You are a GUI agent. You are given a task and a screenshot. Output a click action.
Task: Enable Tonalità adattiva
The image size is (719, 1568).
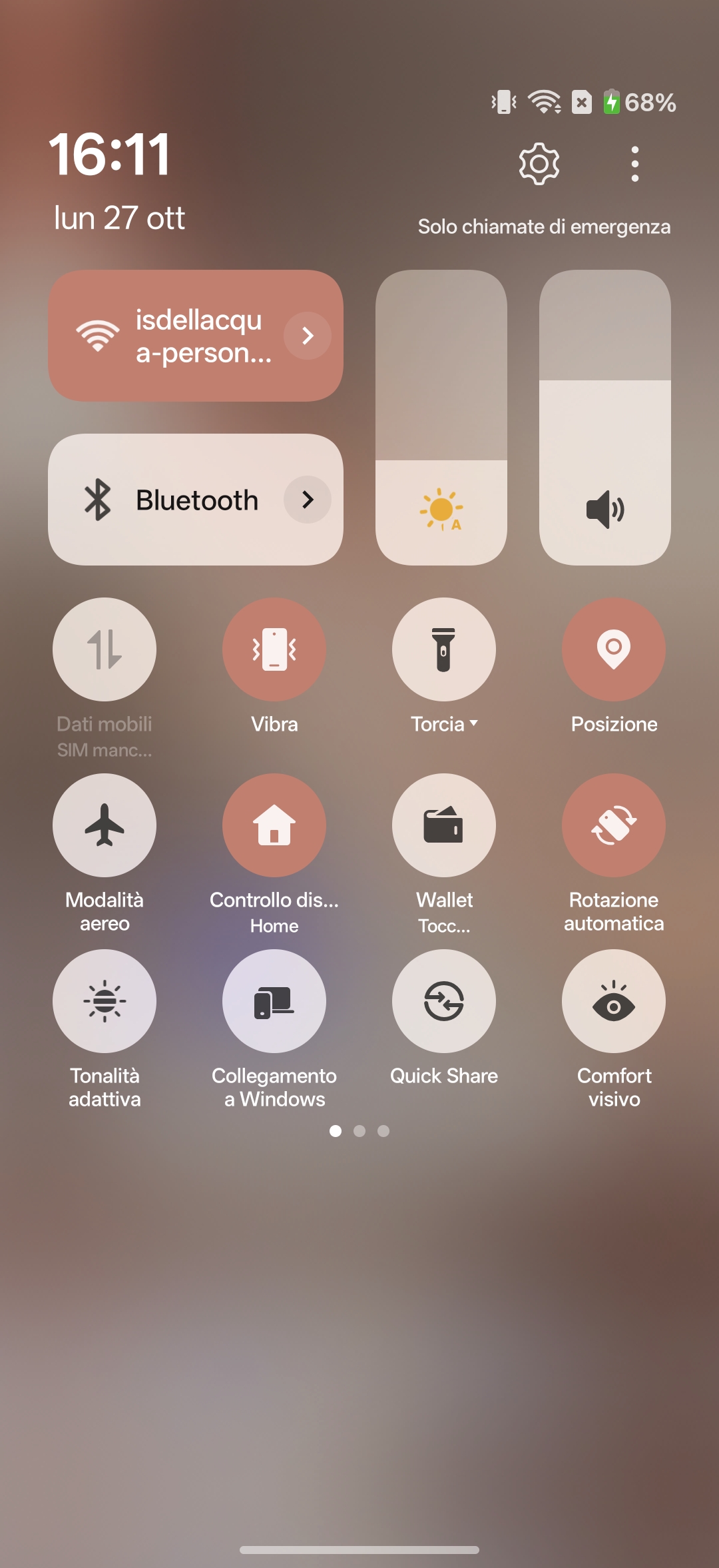point(105,1001)
